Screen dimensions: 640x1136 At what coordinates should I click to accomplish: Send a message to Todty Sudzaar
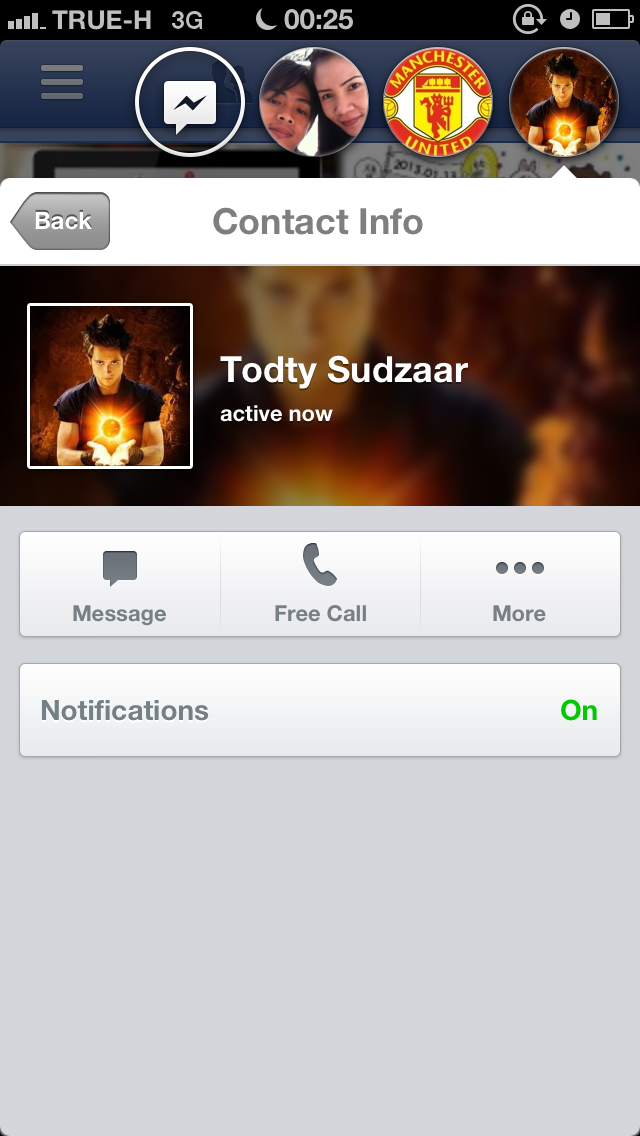point(120,584)
